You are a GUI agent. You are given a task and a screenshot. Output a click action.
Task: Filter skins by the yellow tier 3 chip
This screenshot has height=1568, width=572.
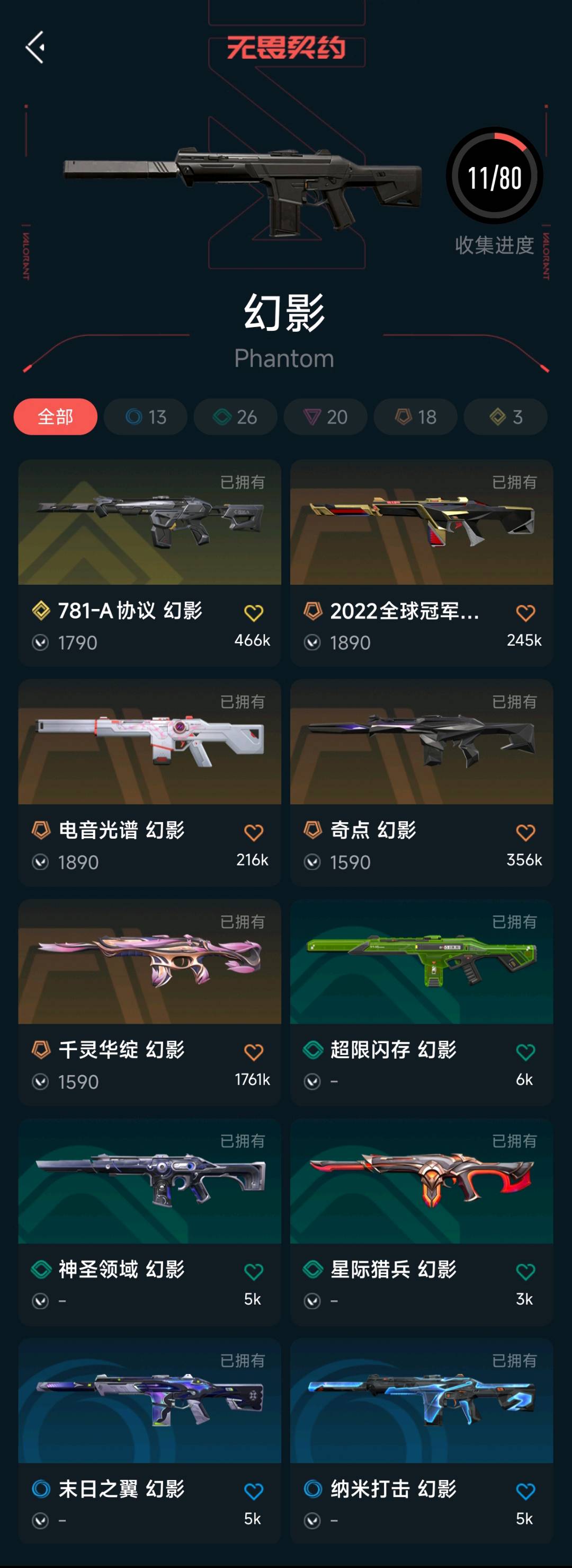505,417
